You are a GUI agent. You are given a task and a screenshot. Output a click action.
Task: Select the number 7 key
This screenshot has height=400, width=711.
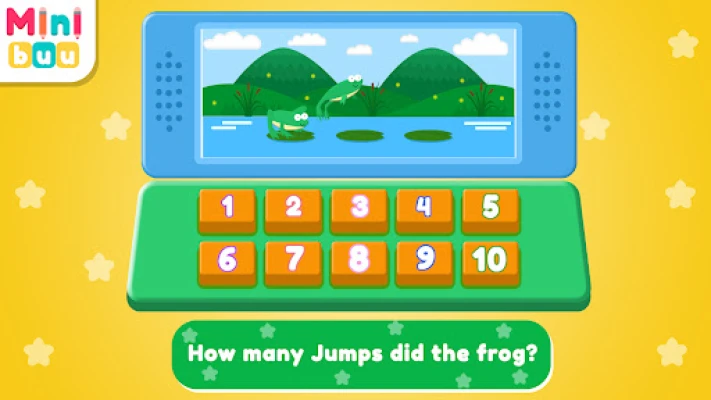294,260
